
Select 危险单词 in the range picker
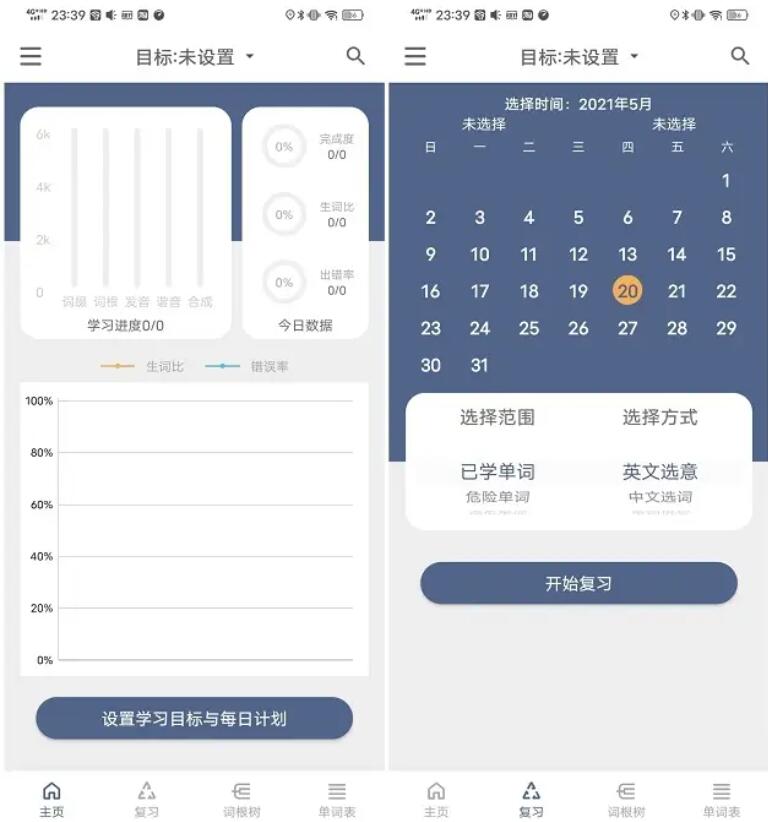point(497,497)
